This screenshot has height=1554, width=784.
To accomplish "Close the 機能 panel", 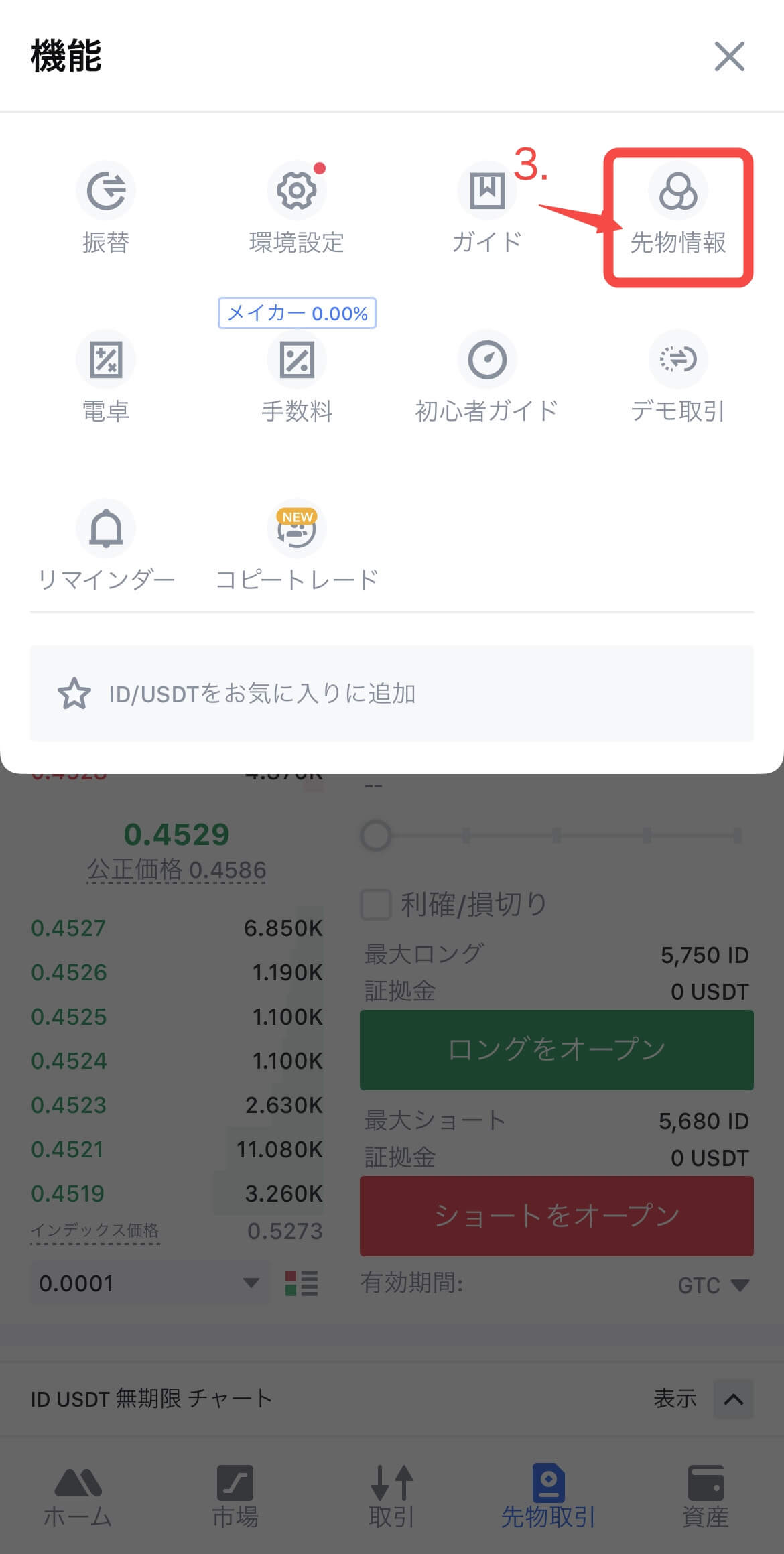I will tap(729, 56).
